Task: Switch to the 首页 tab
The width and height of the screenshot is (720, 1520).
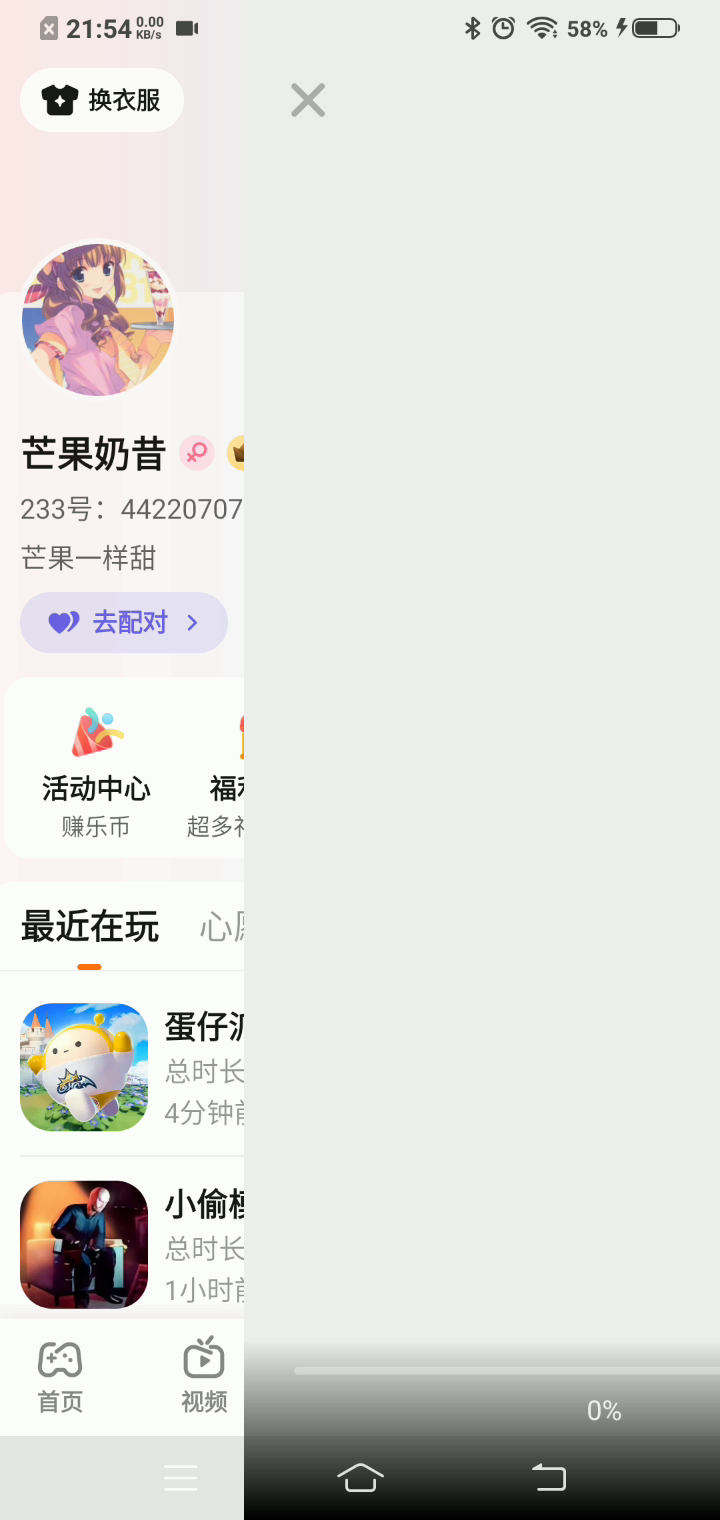Action: 60,1377
